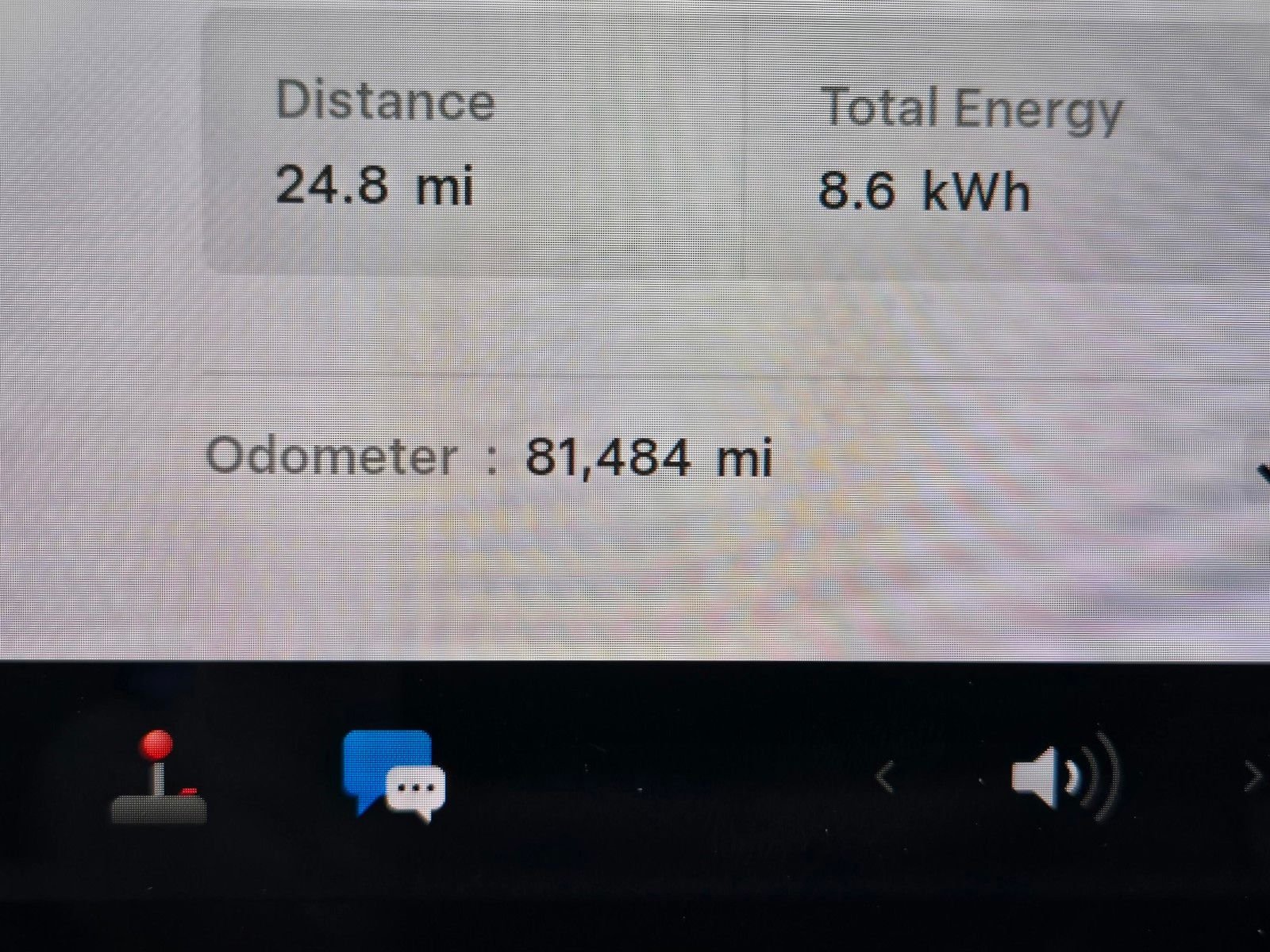Image resolution: width=1270 pixels, height=952 pixels.
Task: Lower volume with the left arrow
Action: (x=886, y=777)
